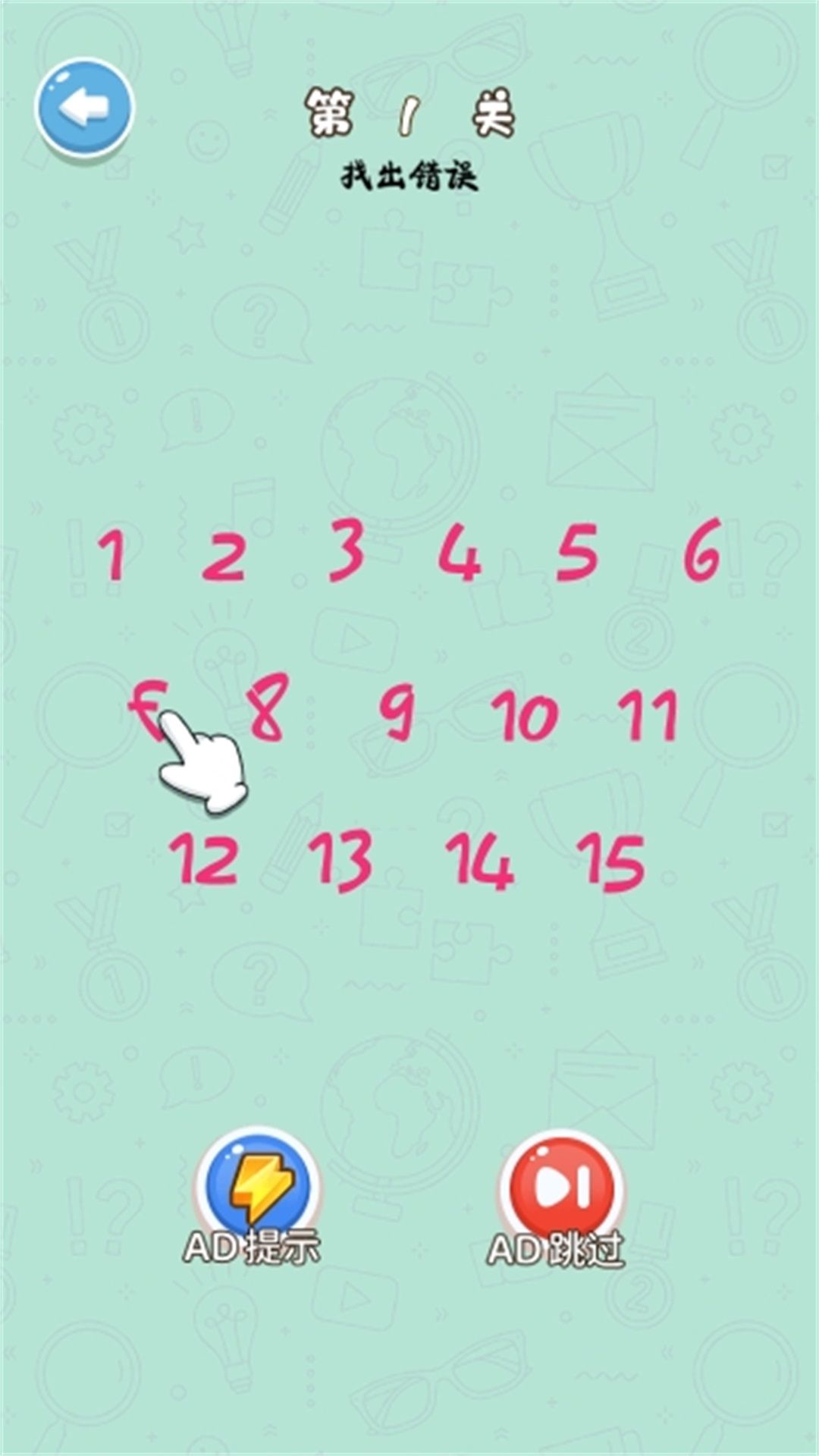
Task: Tap the number 11
Action: coord(648,714)
